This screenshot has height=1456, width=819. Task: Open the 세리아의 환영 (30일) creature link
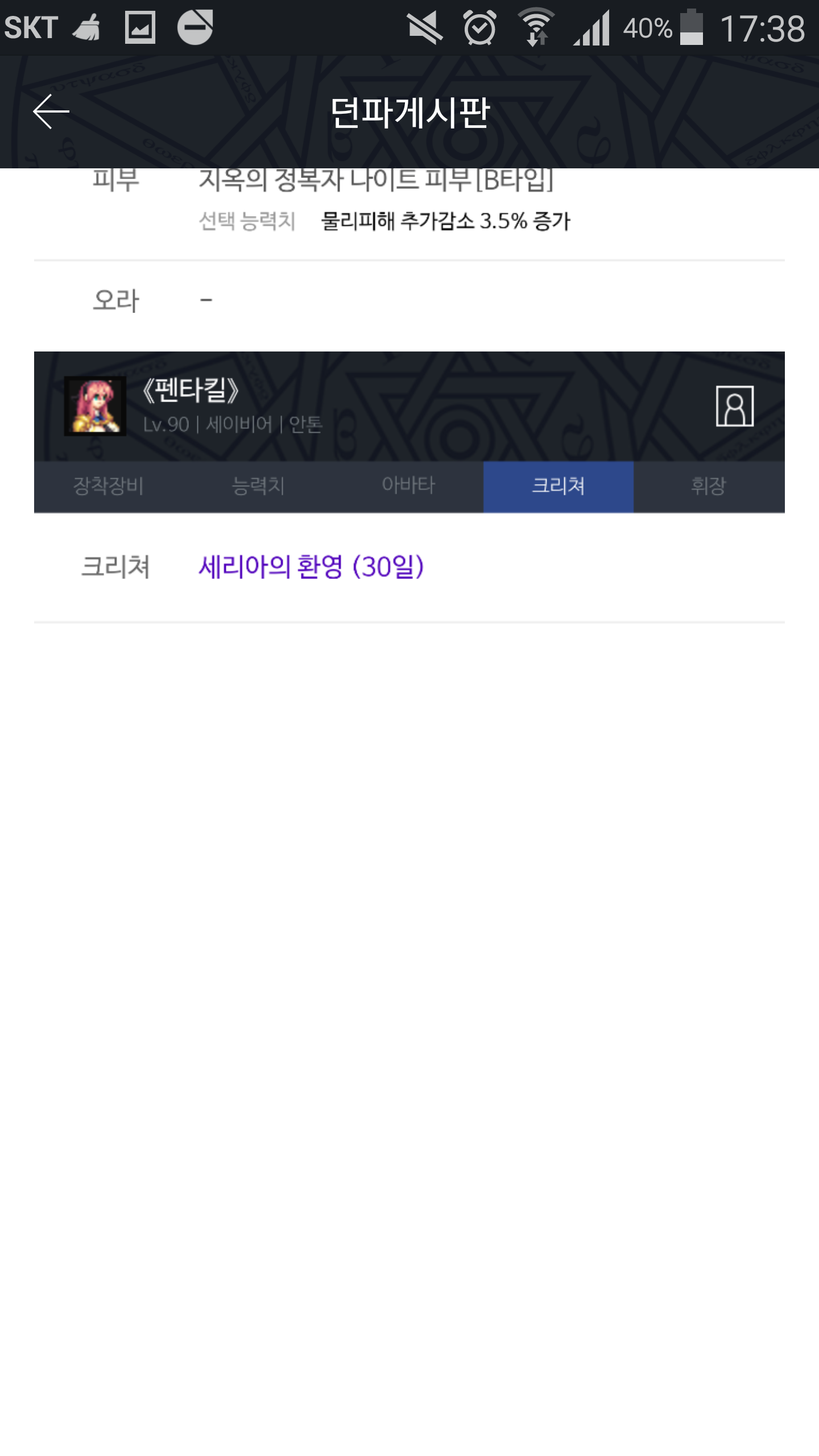tap(312, 566)
